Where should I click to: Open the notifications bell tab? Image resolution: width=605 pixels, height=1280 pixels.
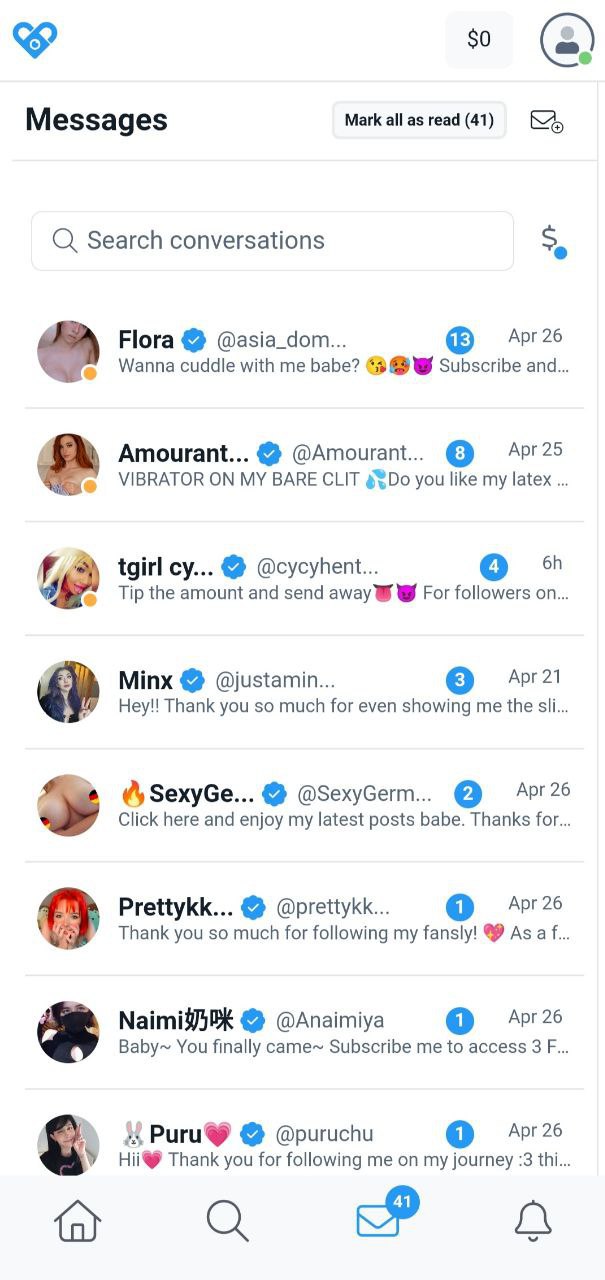pyautogui.click(x=533, y=1221)
